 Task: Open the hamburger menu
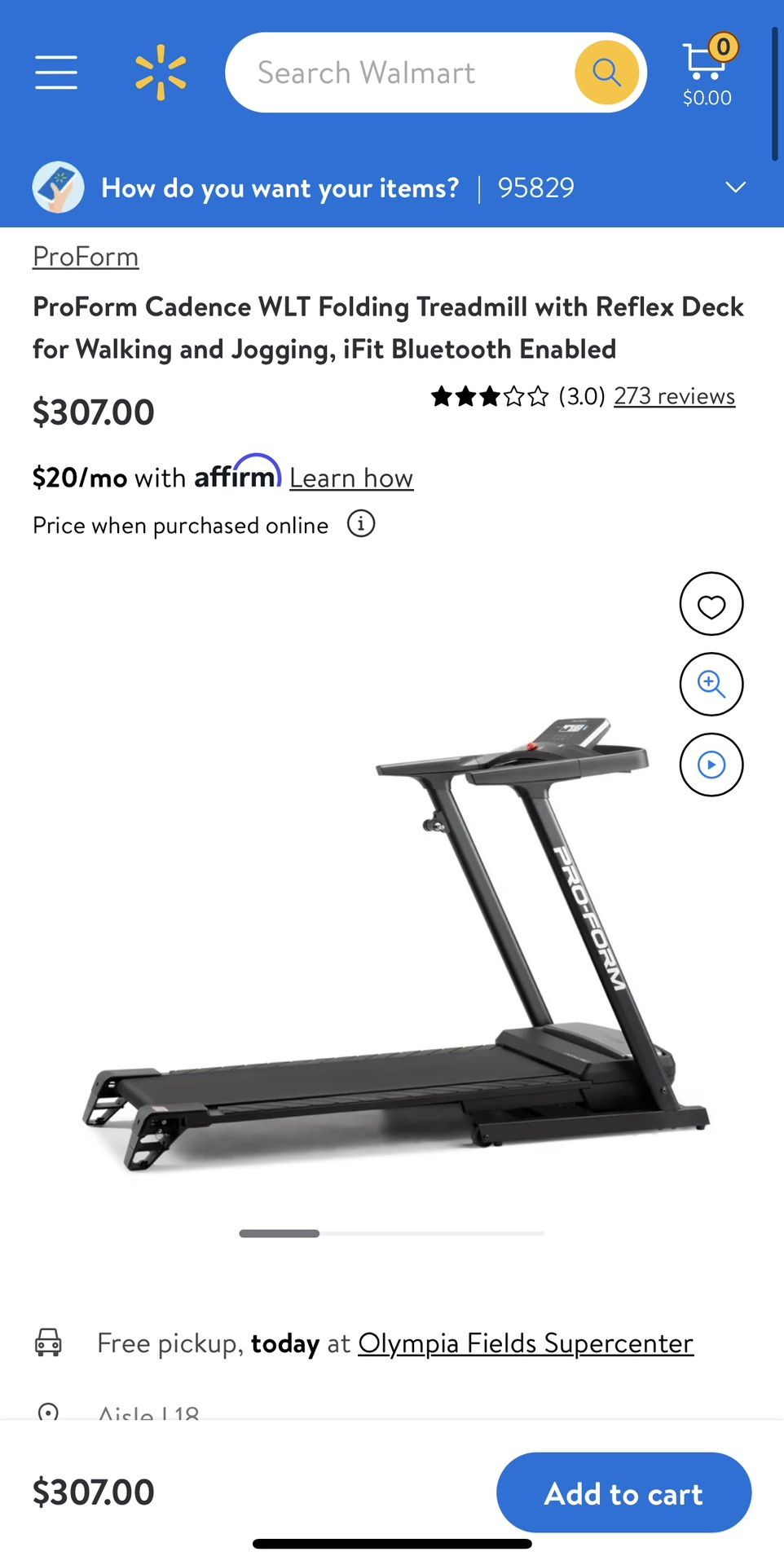pyautogui.click(x=56, y=73)
